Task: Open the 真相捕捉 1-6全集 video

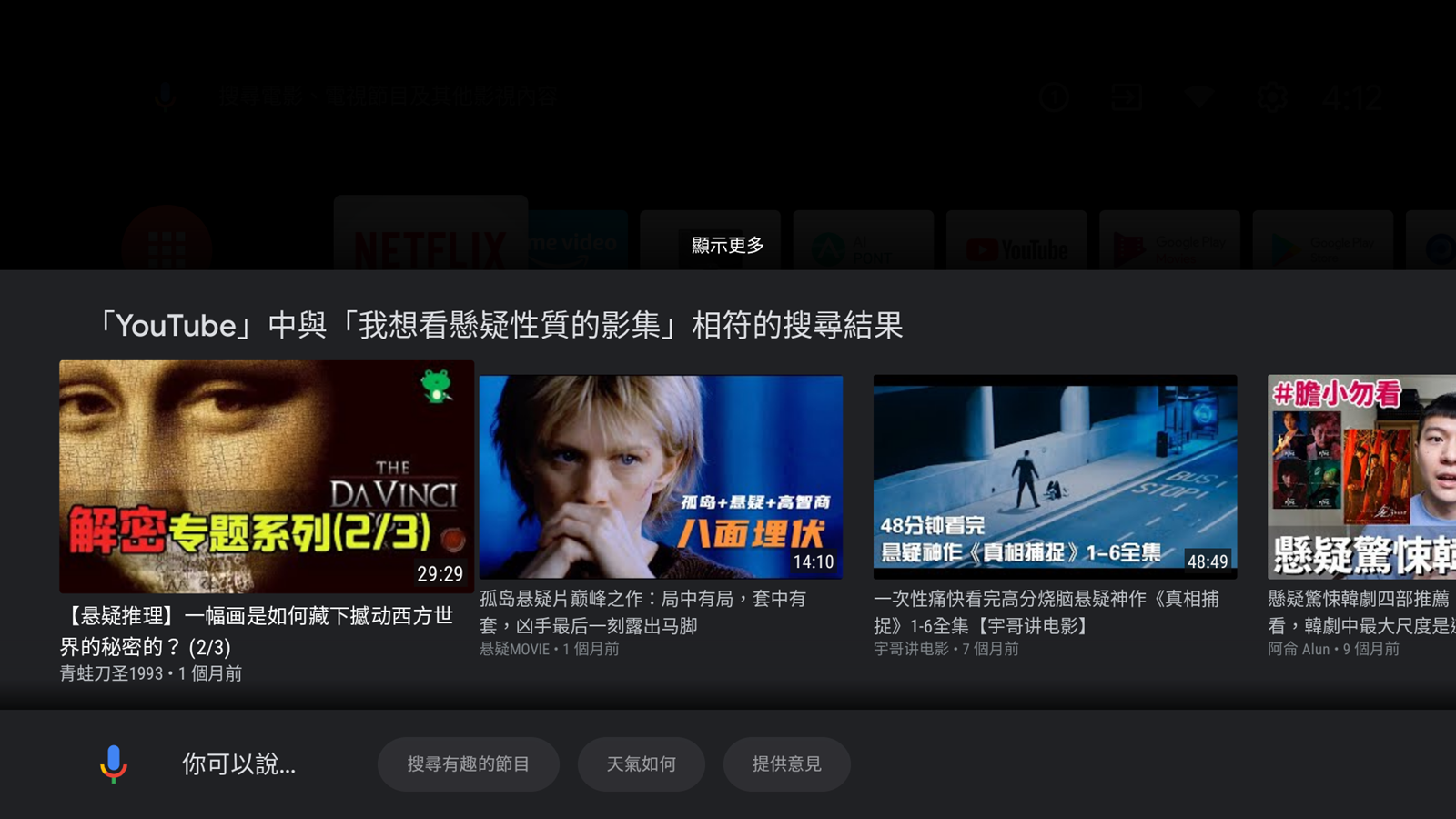Action: click(x=1055, y=477)
